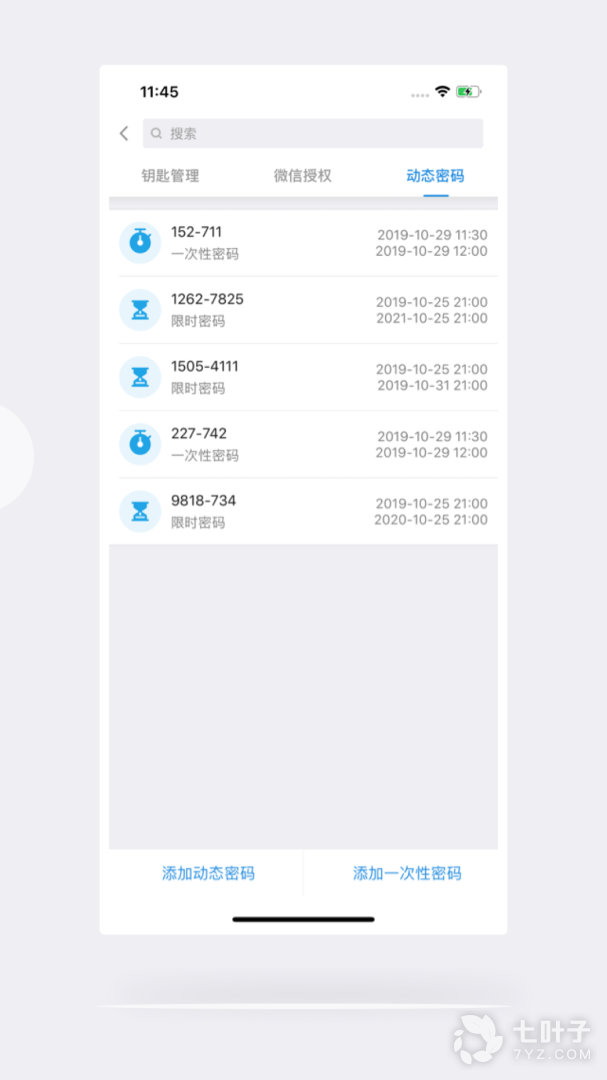Open the one-time password 152-711
Screen dimensions: 607x1080
303,243
